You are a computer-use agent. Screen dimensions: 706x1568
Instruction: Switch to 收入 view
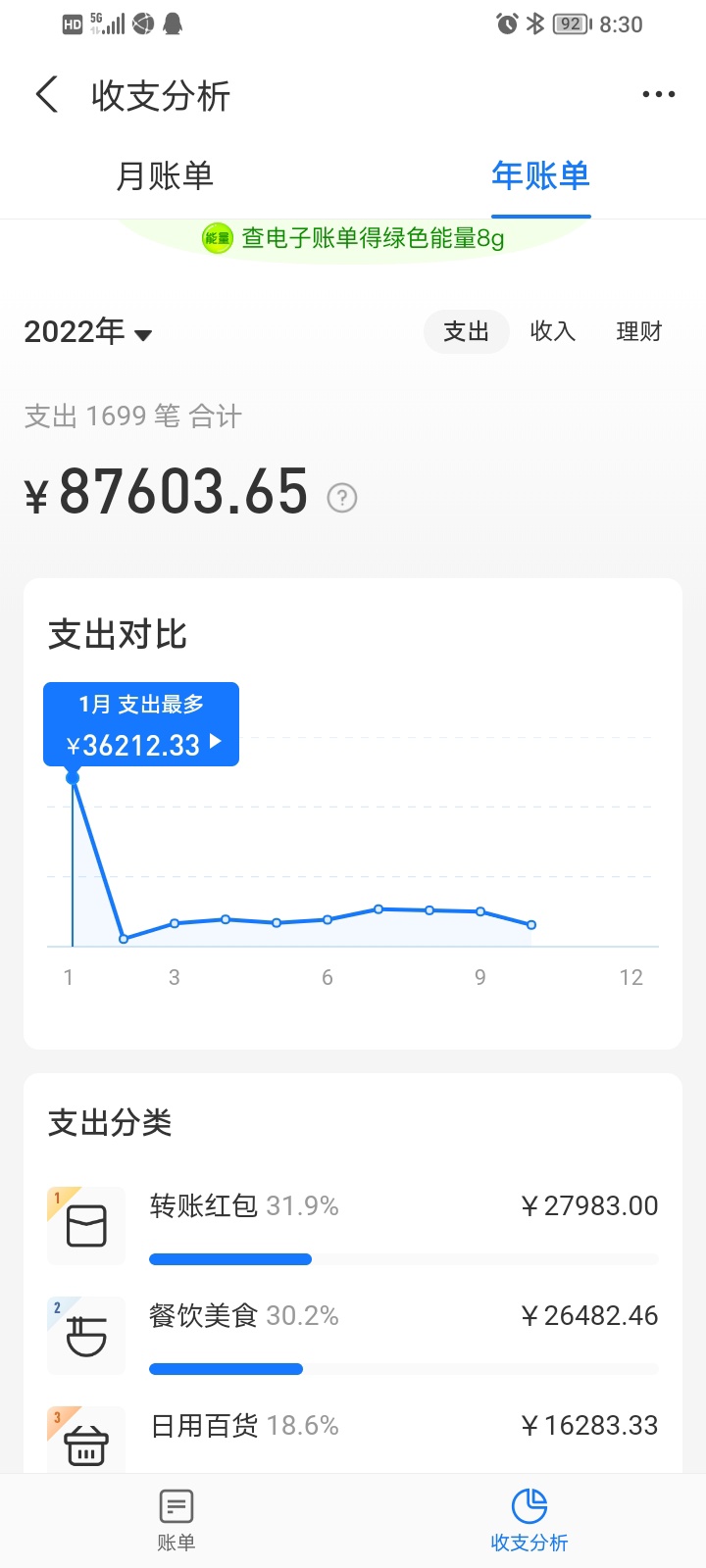[x=552, y=331]
